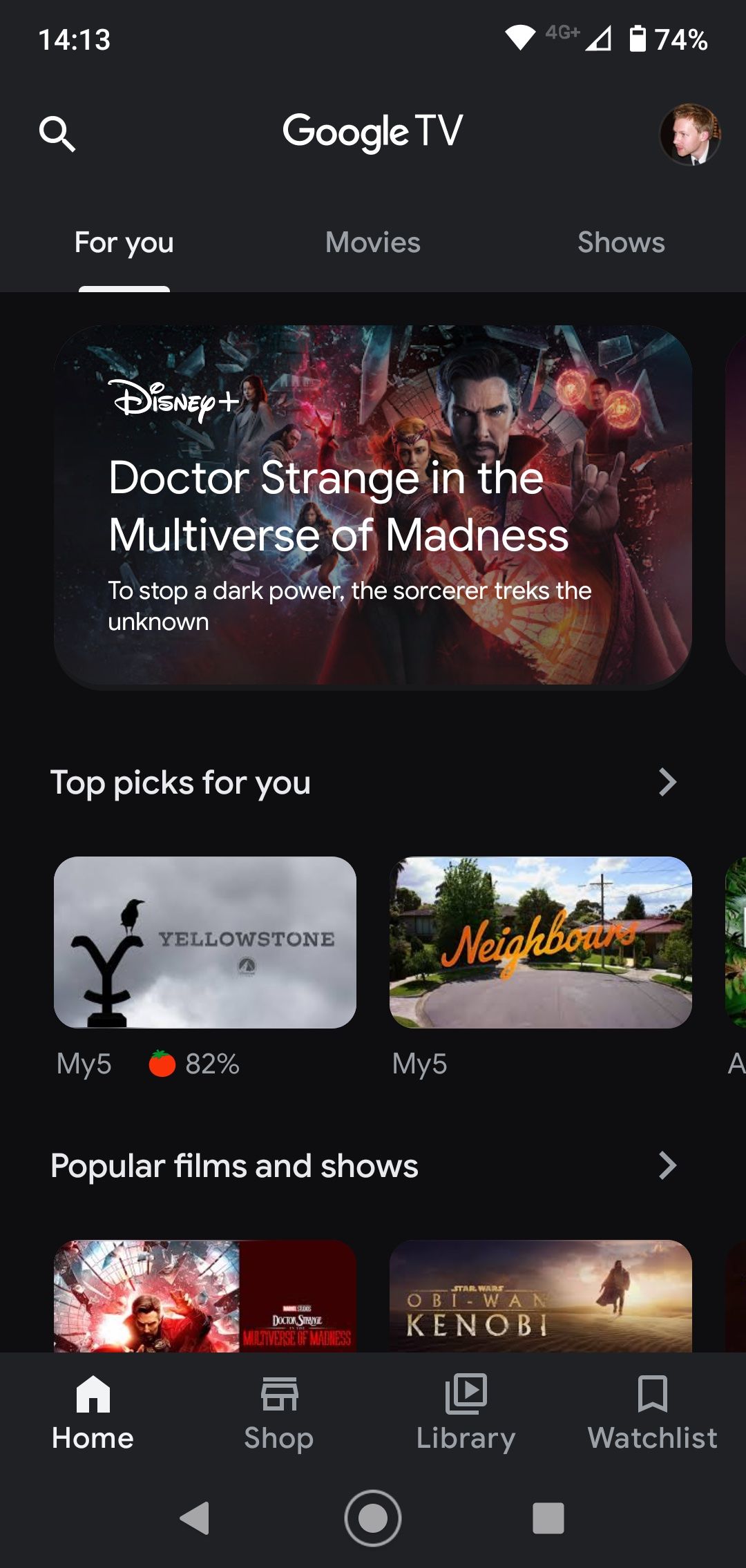Select the For you tab

[x=124, y=243]
